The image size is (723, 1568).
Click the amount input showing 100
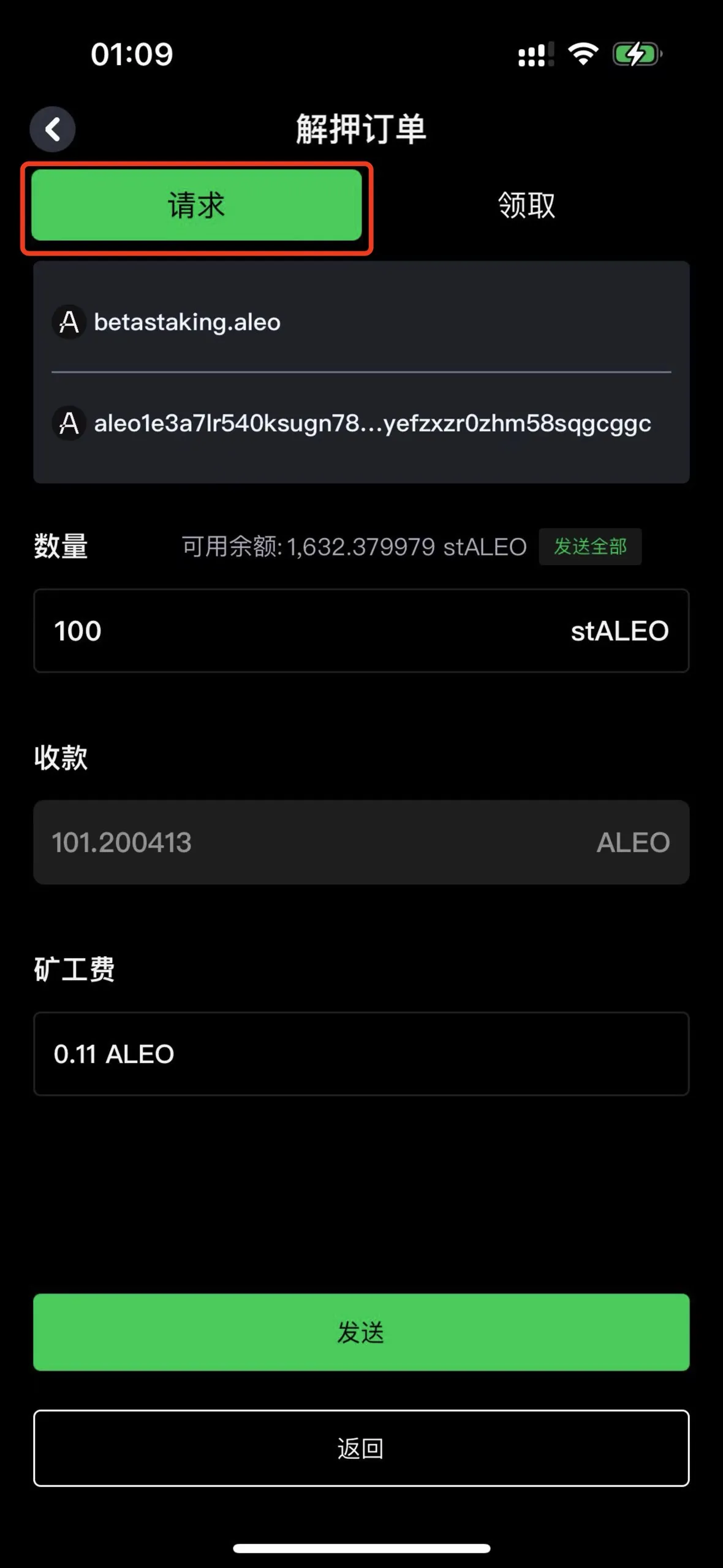click(245, 631)
